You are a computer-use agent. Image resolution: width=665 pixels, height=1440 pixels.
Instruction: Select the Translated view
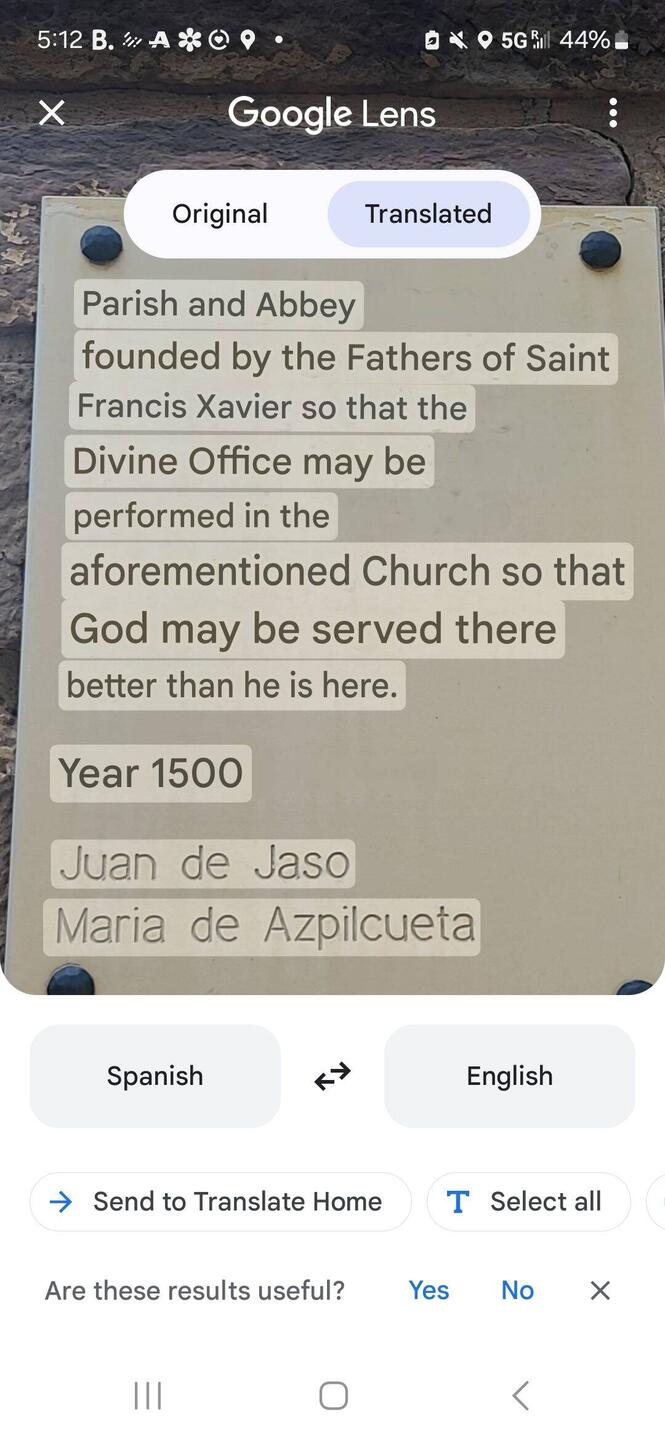(x=428, y=214)
